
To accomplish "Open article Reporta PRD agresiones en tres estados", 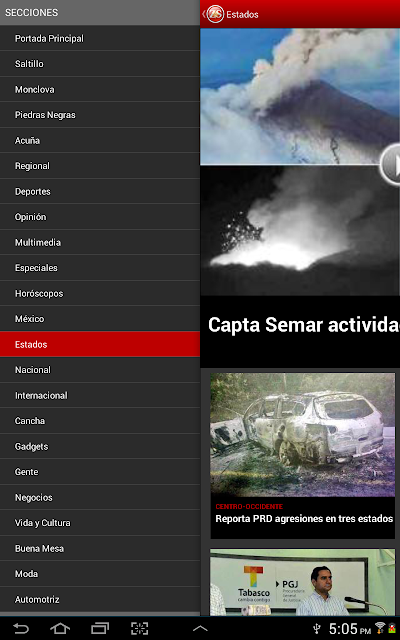I will coord(304,519).
